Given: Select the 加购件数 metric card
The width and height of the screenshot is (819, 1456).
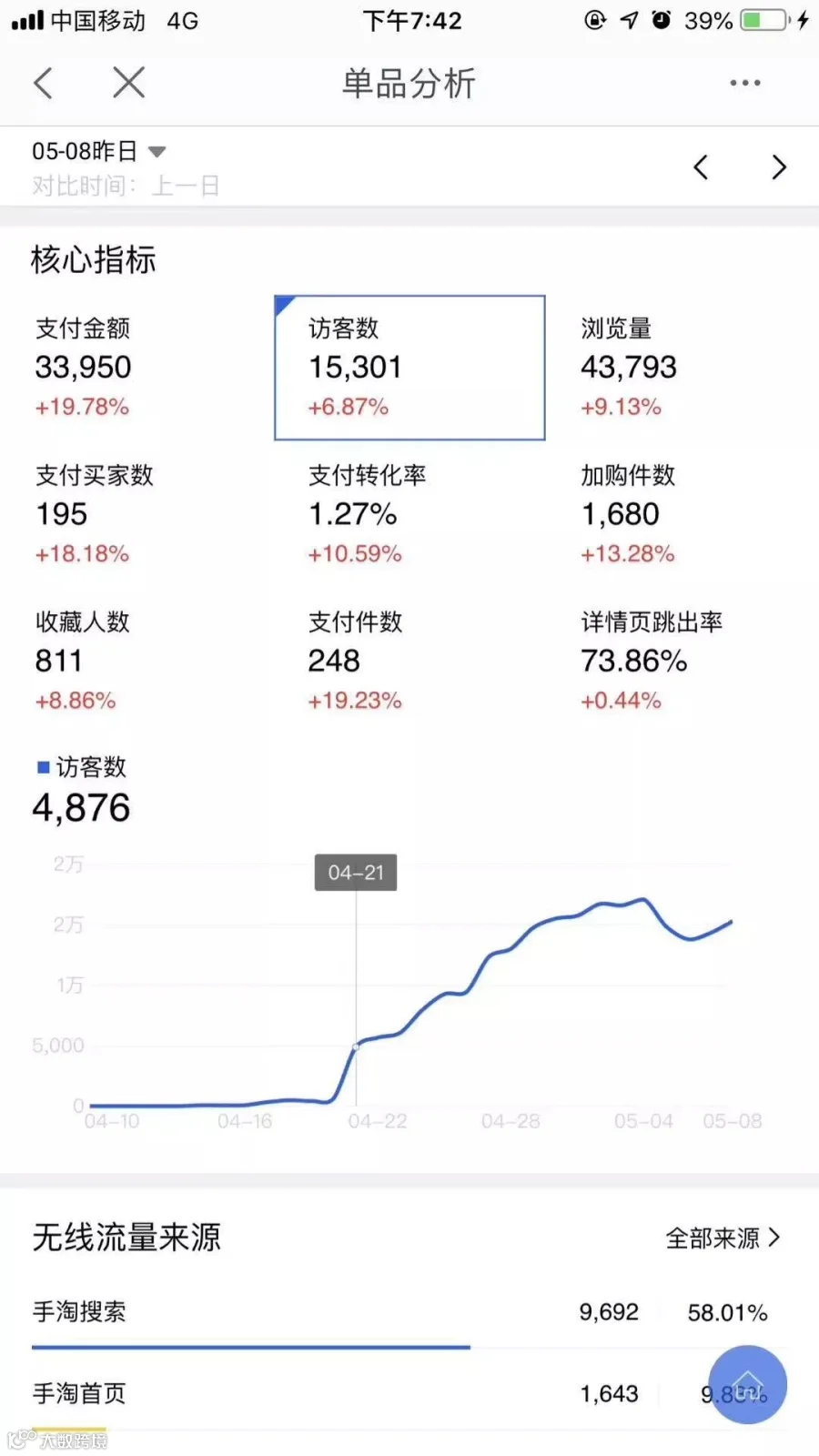Looking at the screenshot, I should 682,514.
